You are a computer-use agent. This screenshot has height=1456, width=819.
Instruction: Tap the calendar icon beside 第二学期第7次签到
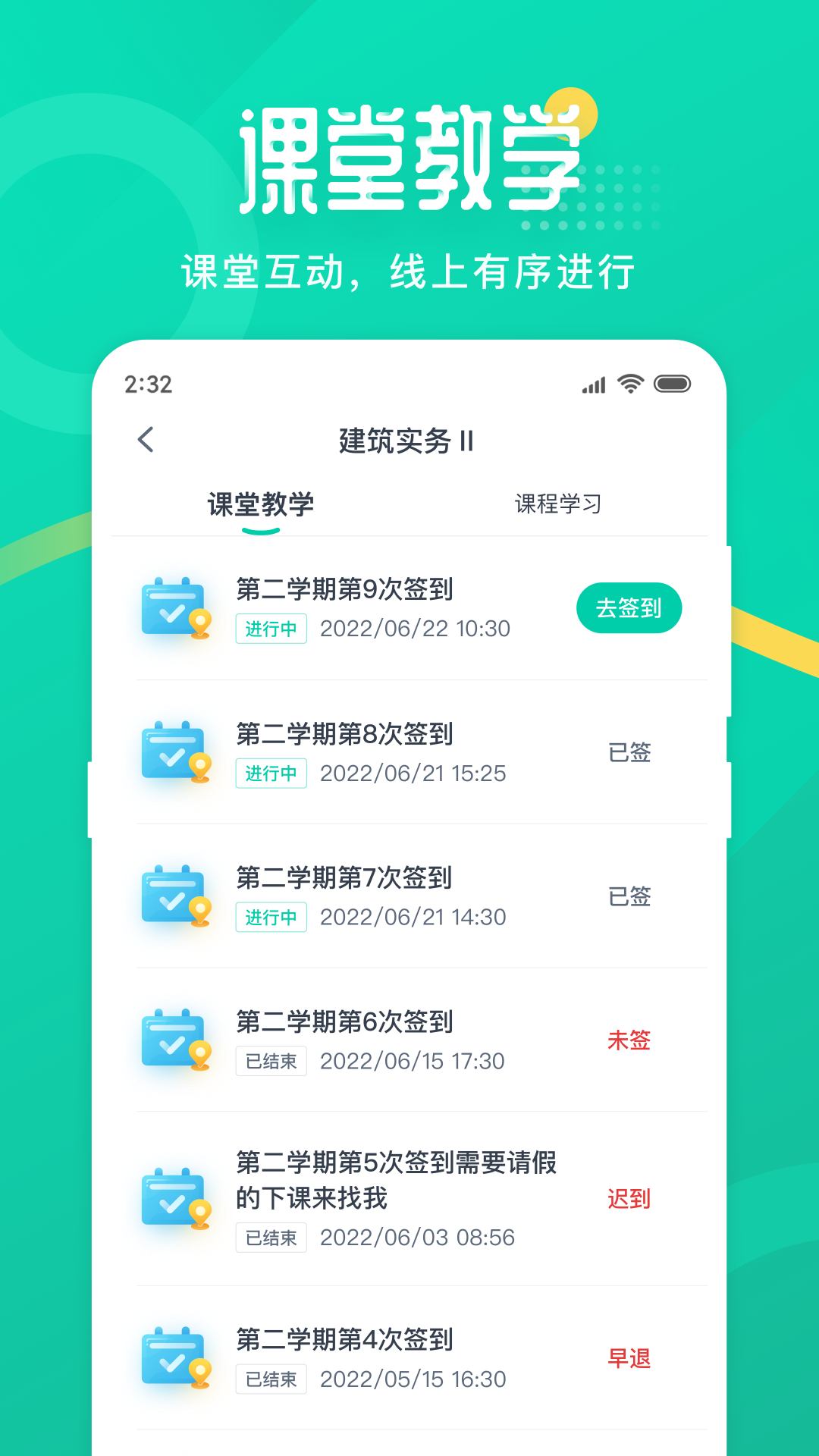pyautogui.click(x=173, y=896)
